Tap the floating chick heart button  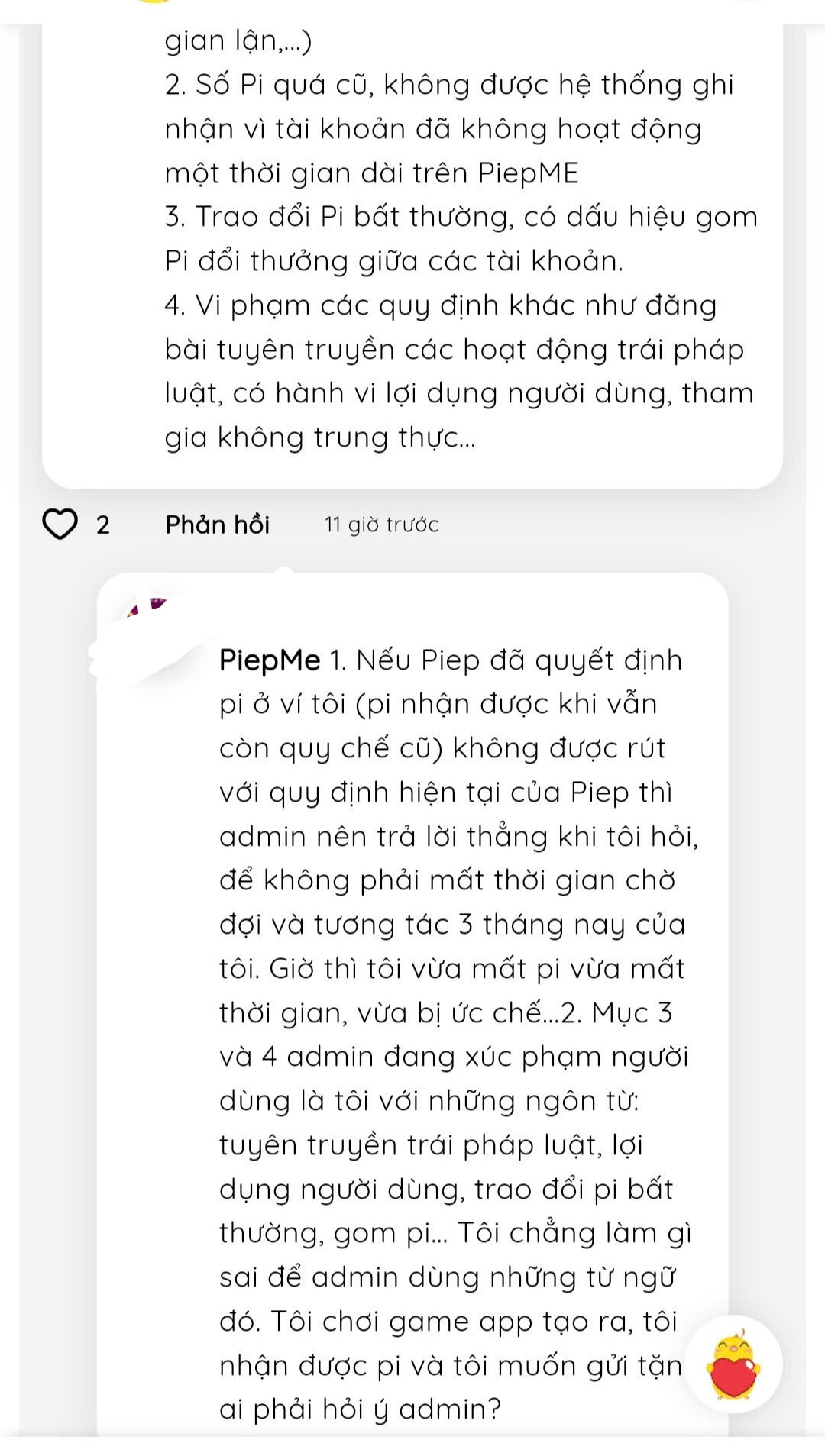click(x=733, y=1364)
